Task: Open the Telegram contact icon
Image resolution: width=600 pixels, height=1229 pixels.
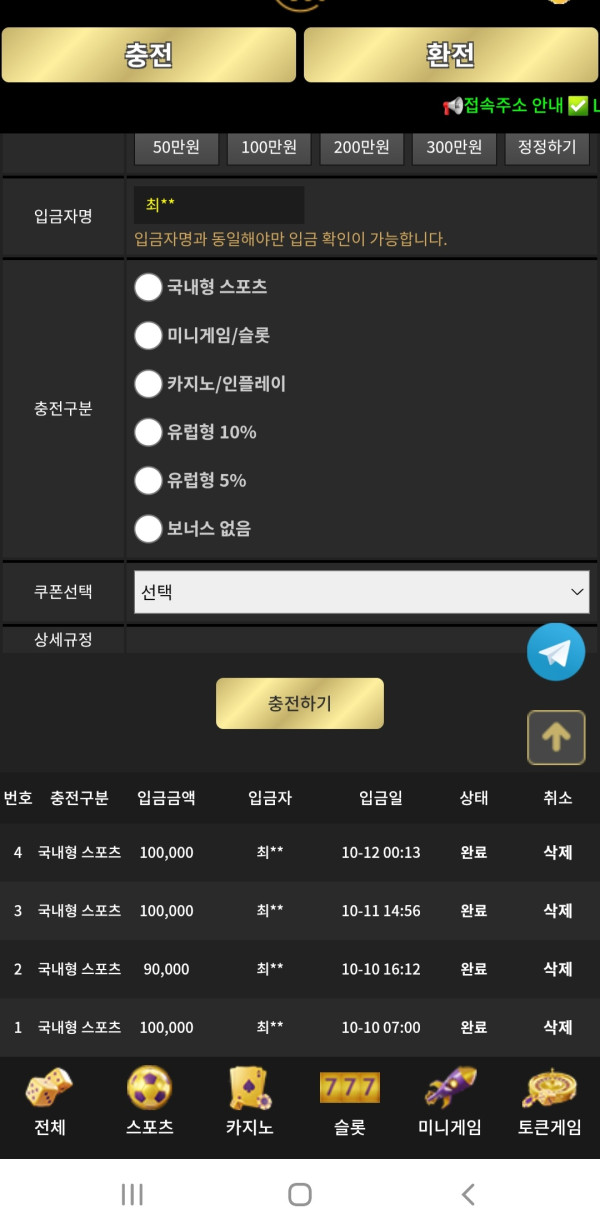Action: (x=556, y=652)
